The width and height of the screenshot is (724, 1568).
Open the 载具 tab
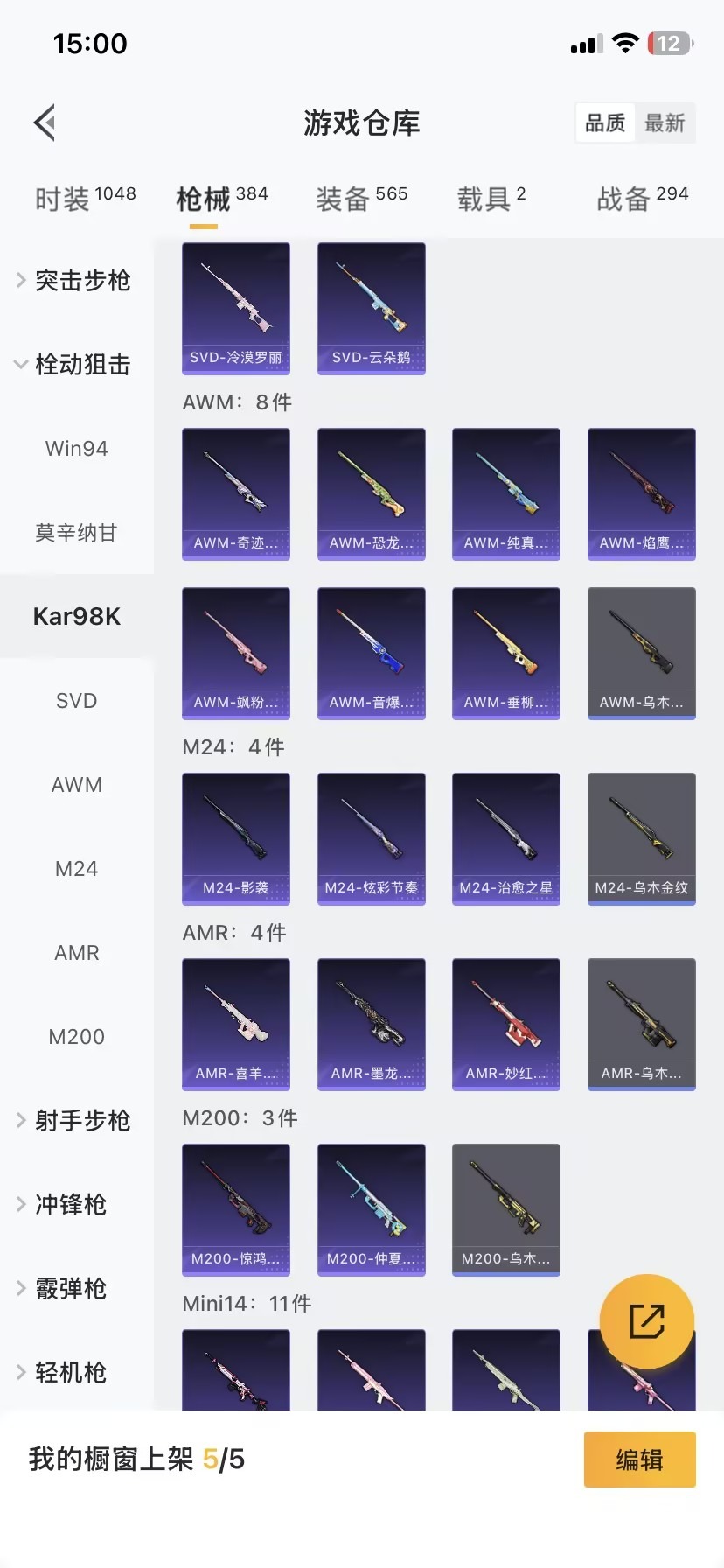point(491,199)
